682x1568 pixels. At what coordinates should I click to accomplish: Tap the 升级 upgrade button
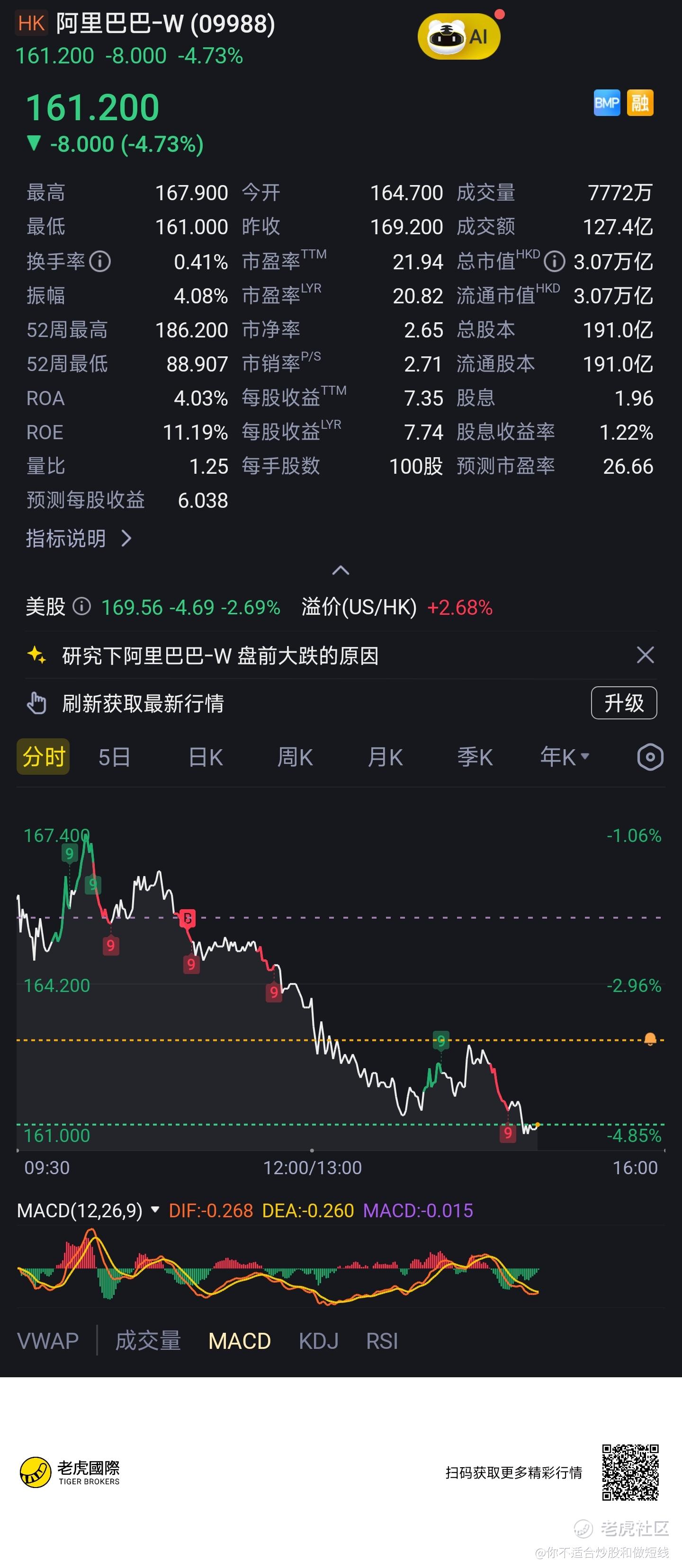(624, 703)
